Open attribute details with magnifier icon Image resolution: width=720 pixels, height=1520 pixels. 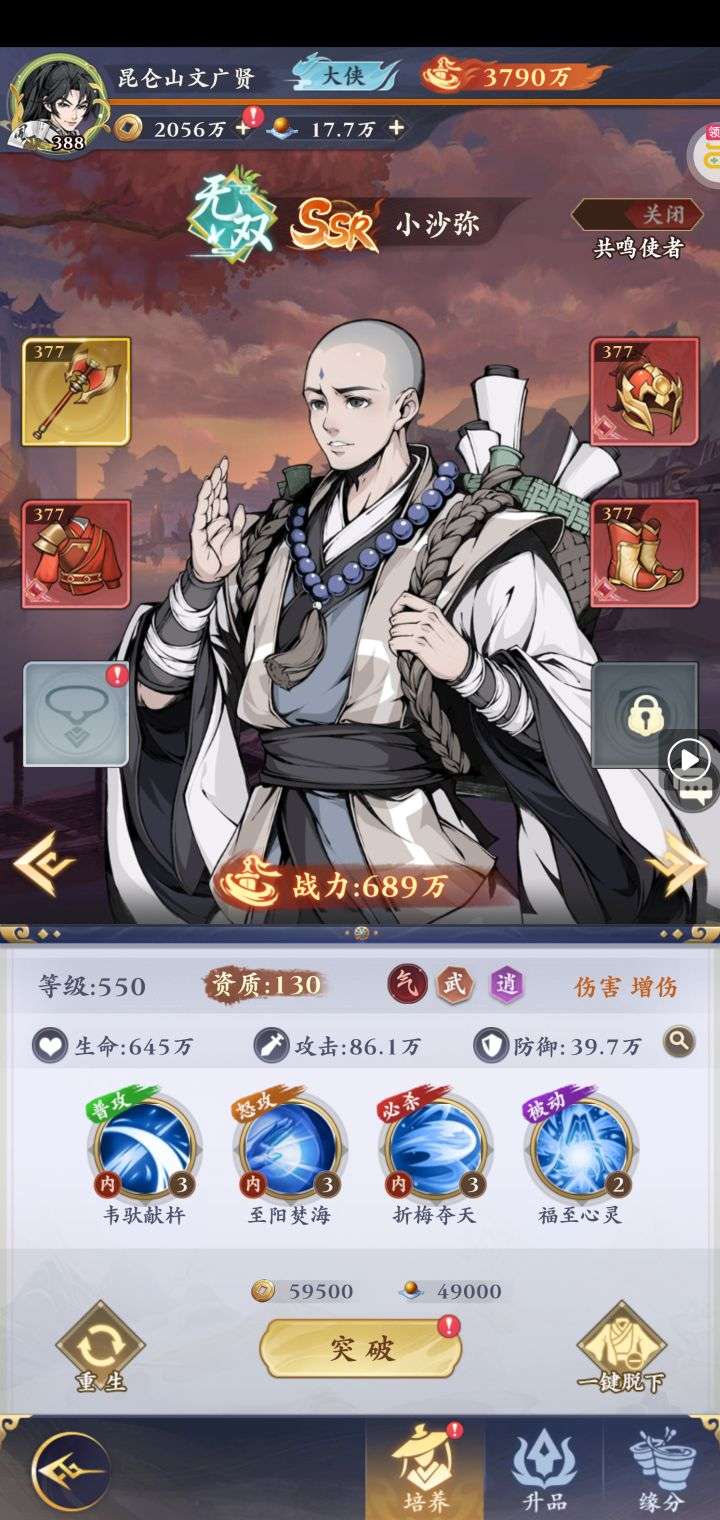680,1042
